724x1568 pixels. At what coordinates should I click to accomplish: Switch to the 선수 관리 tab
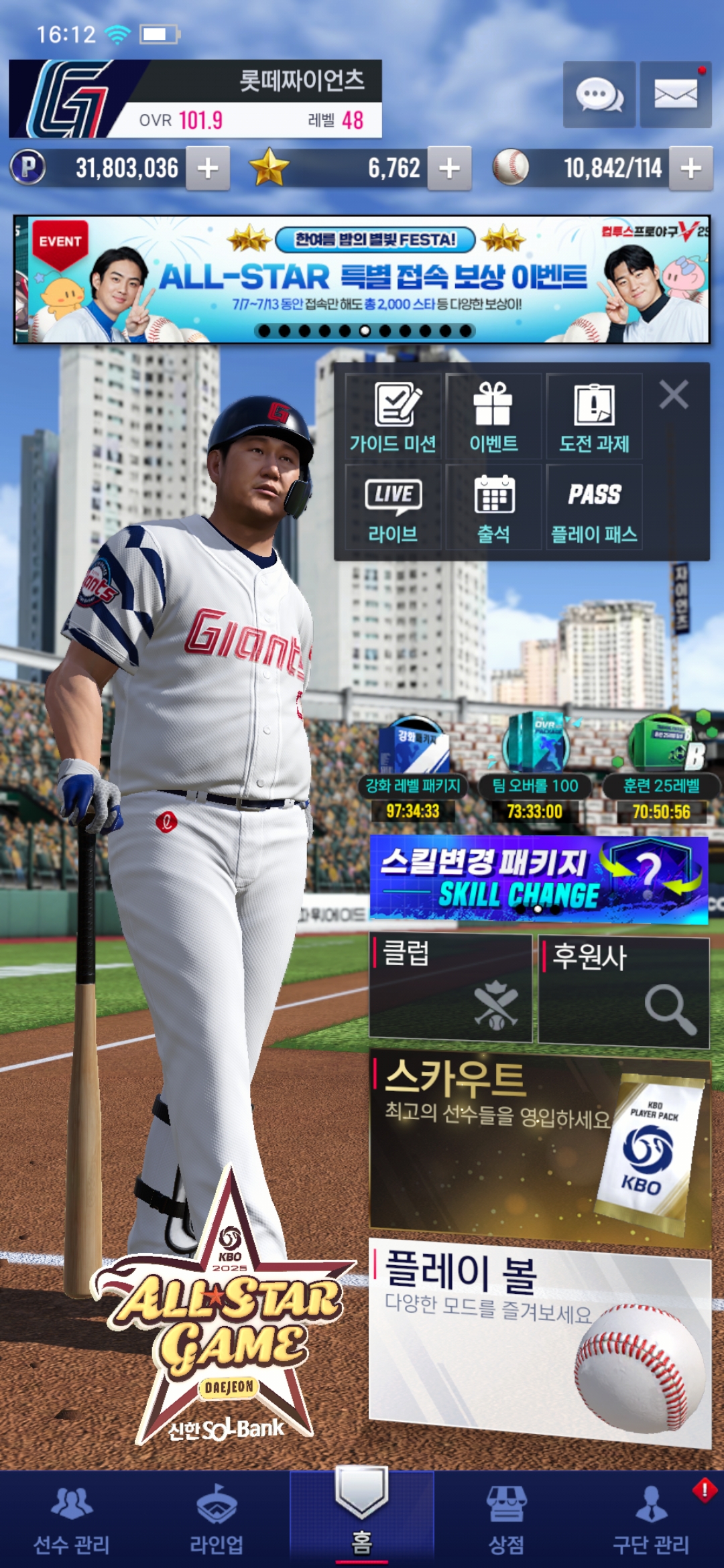(72, 1520)
